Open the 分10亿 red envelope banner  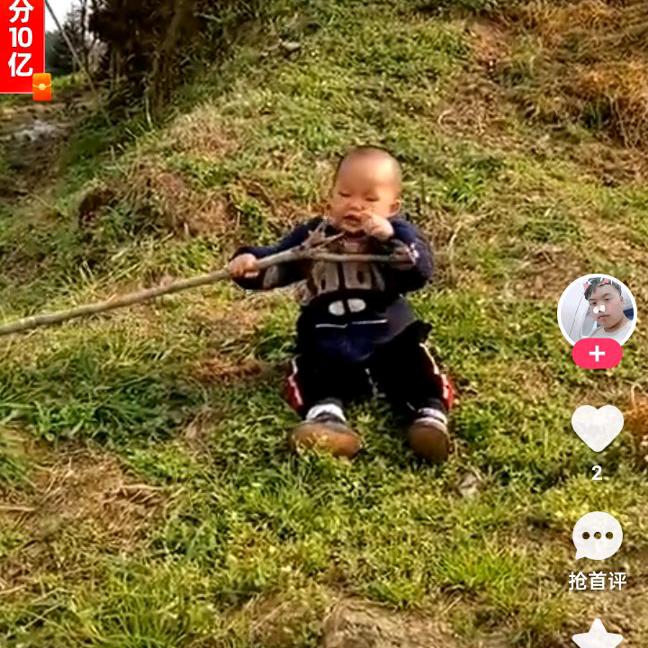tap(22, 46)
